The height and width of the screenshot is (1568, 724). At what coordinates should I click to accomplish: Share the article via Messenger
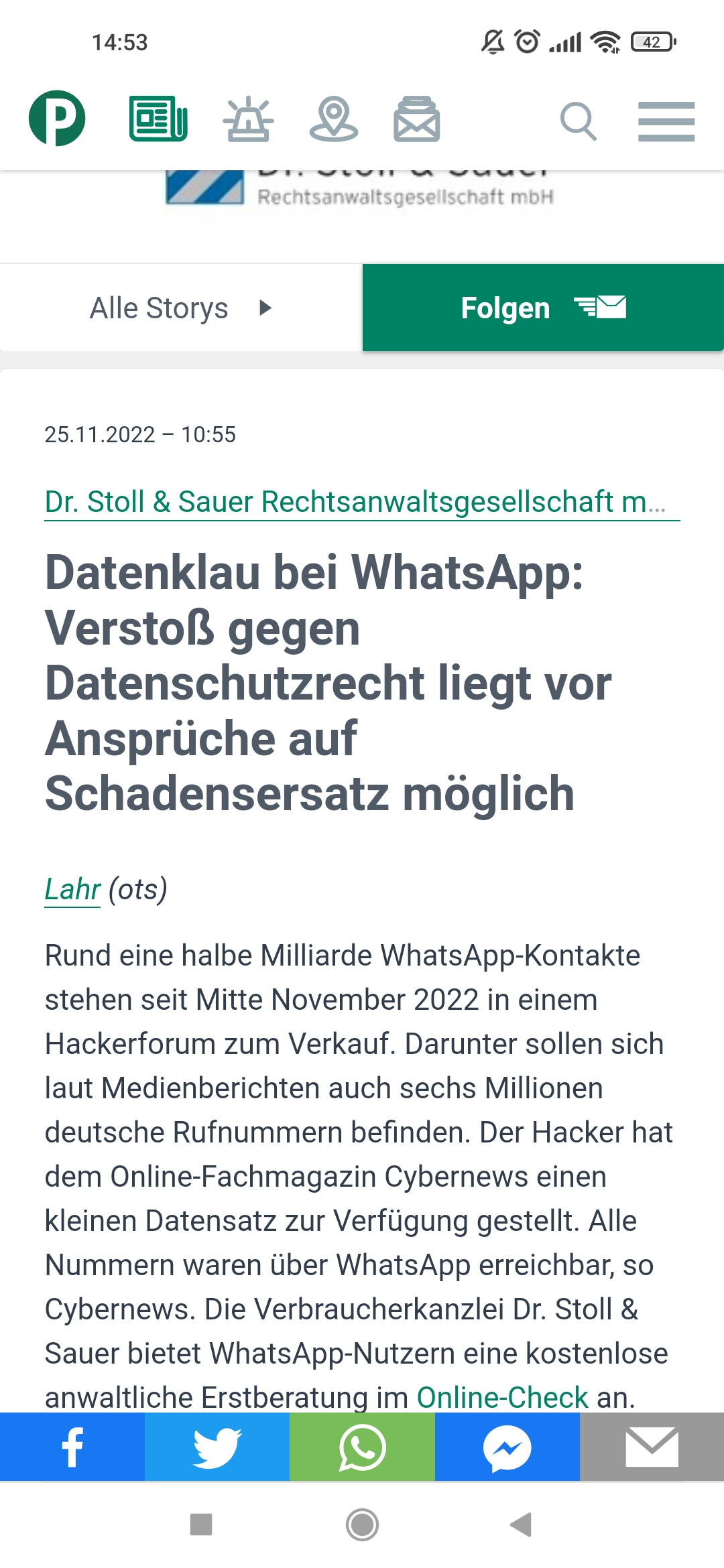[507, 1447]
